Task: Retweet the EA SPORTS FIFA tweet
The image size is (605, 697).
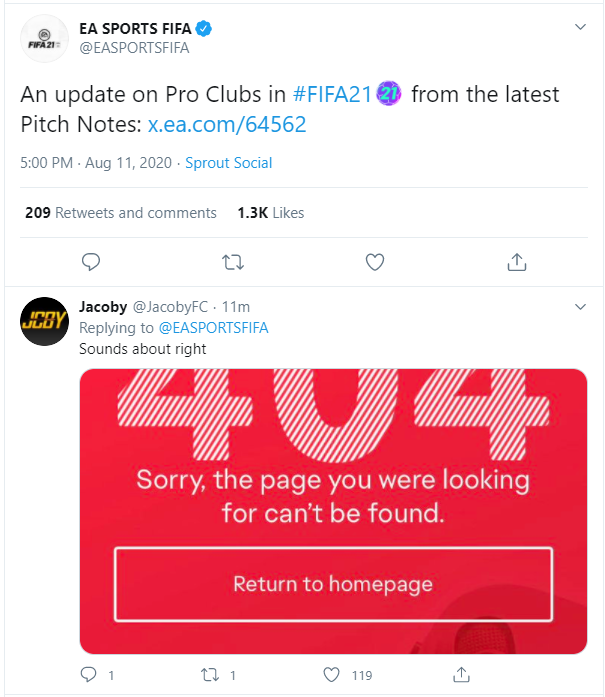Action: click(x=232, y=262)
